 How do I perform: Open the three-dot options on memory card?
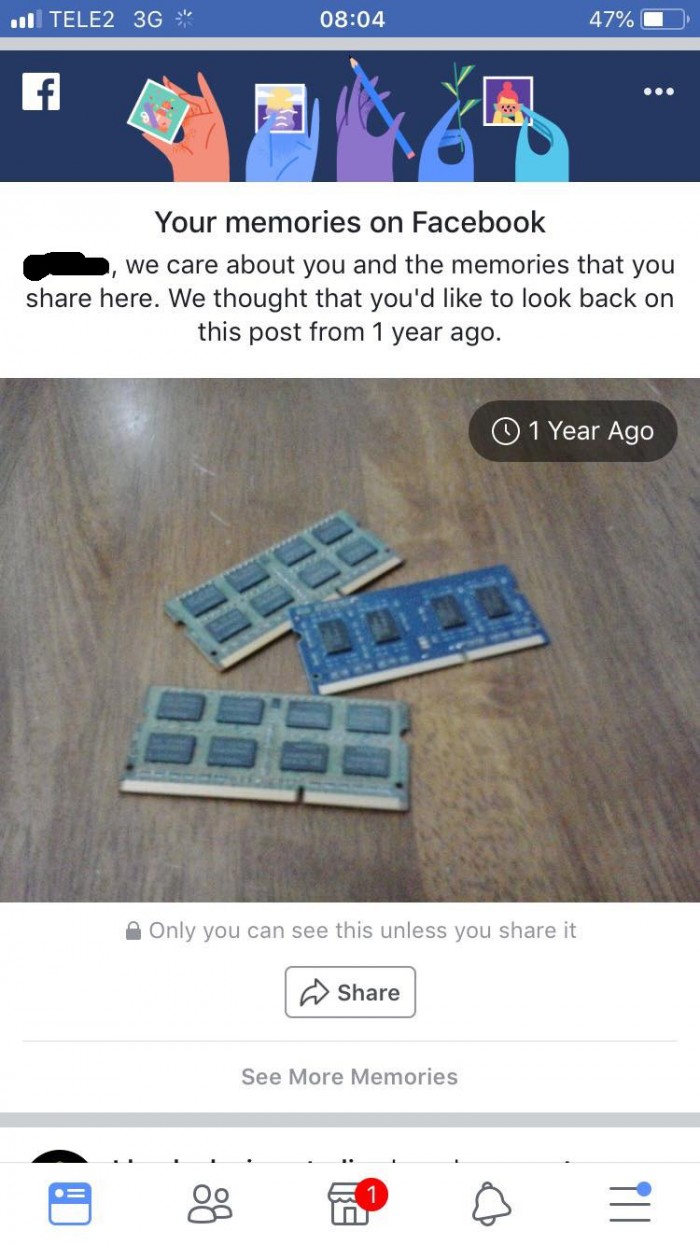point(658,91)
